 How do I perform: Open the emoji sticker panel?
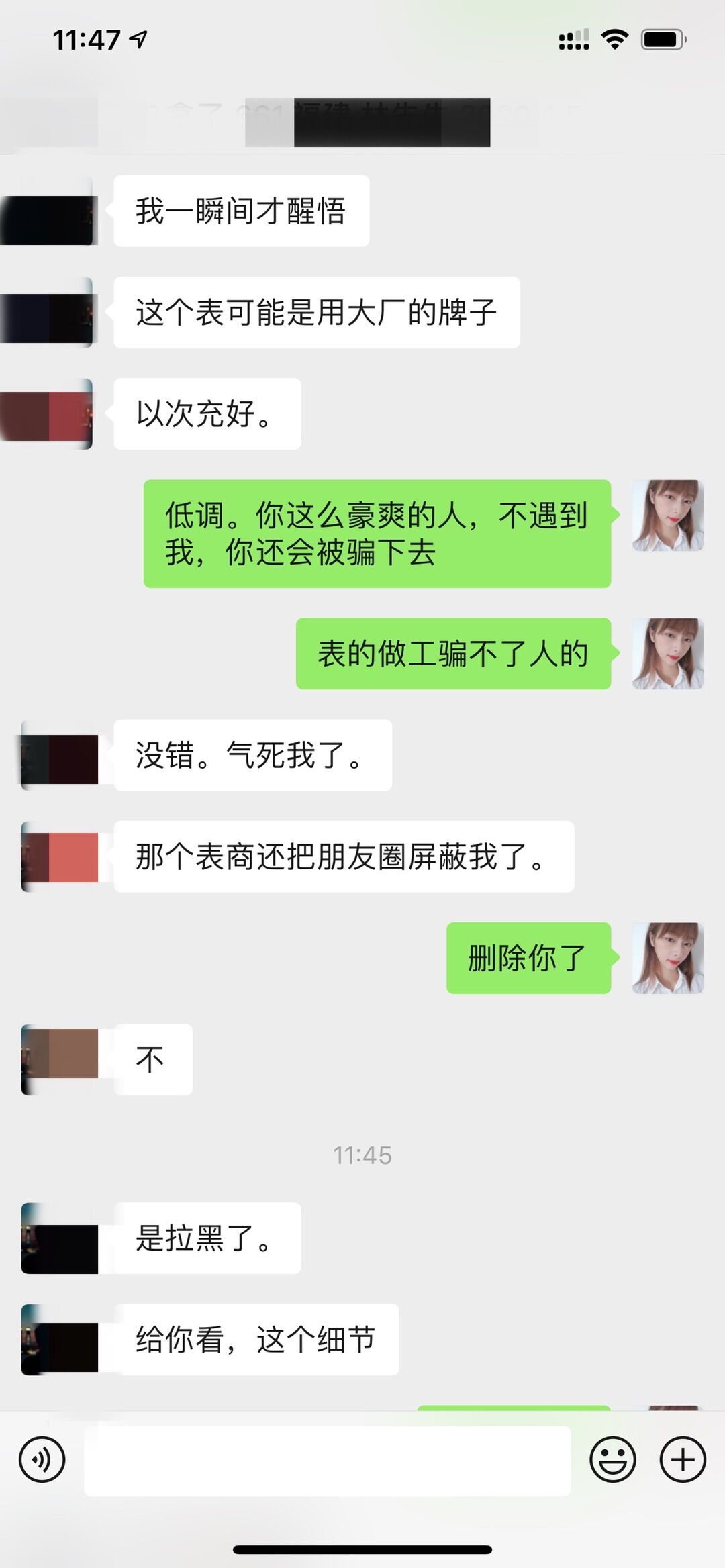coord(612,1459)
